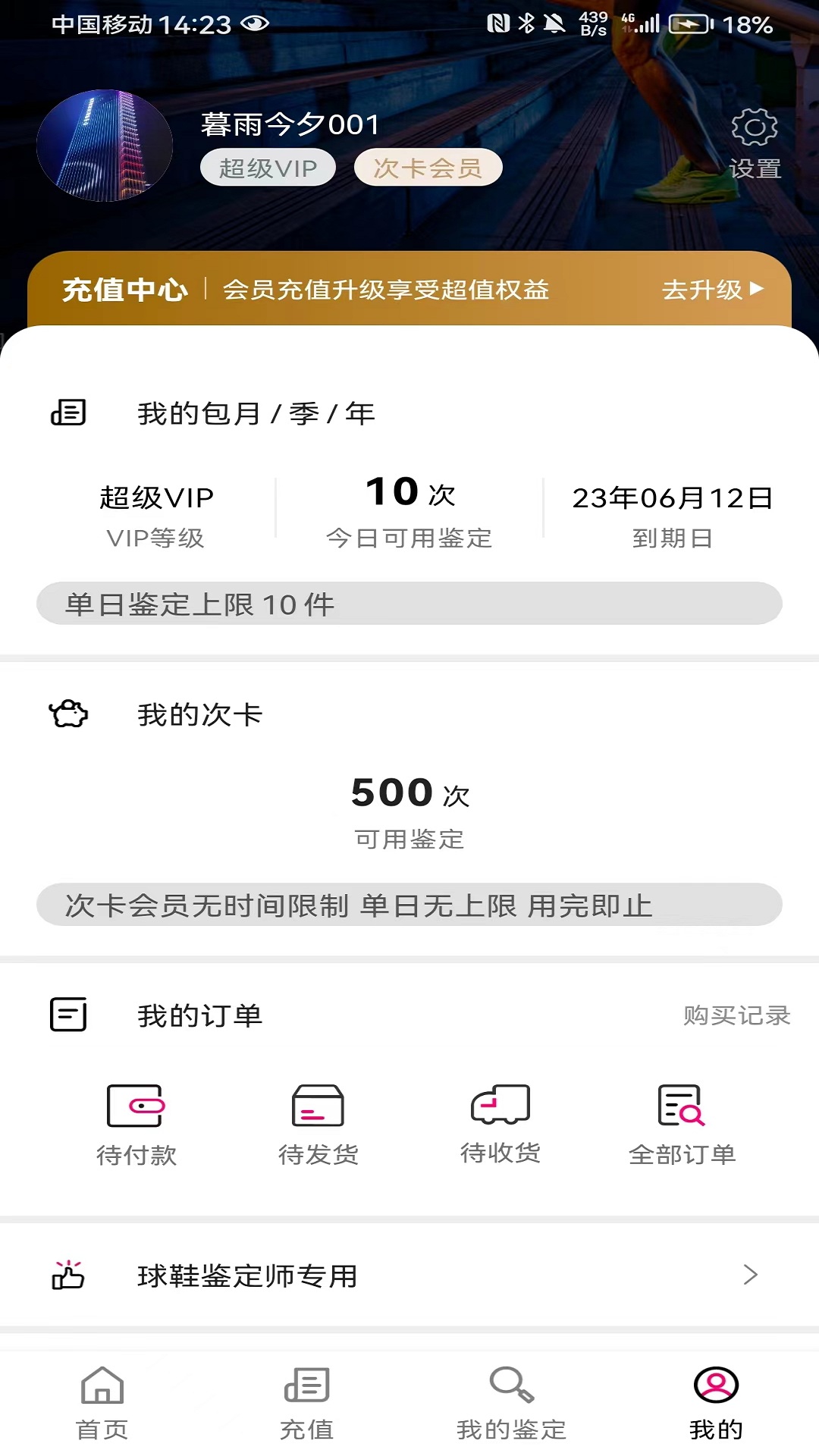Open the 充值 recharge icon at bottom
Image resolution: width=819 pixels, height=1456 pixels.
pos(308,1399)
